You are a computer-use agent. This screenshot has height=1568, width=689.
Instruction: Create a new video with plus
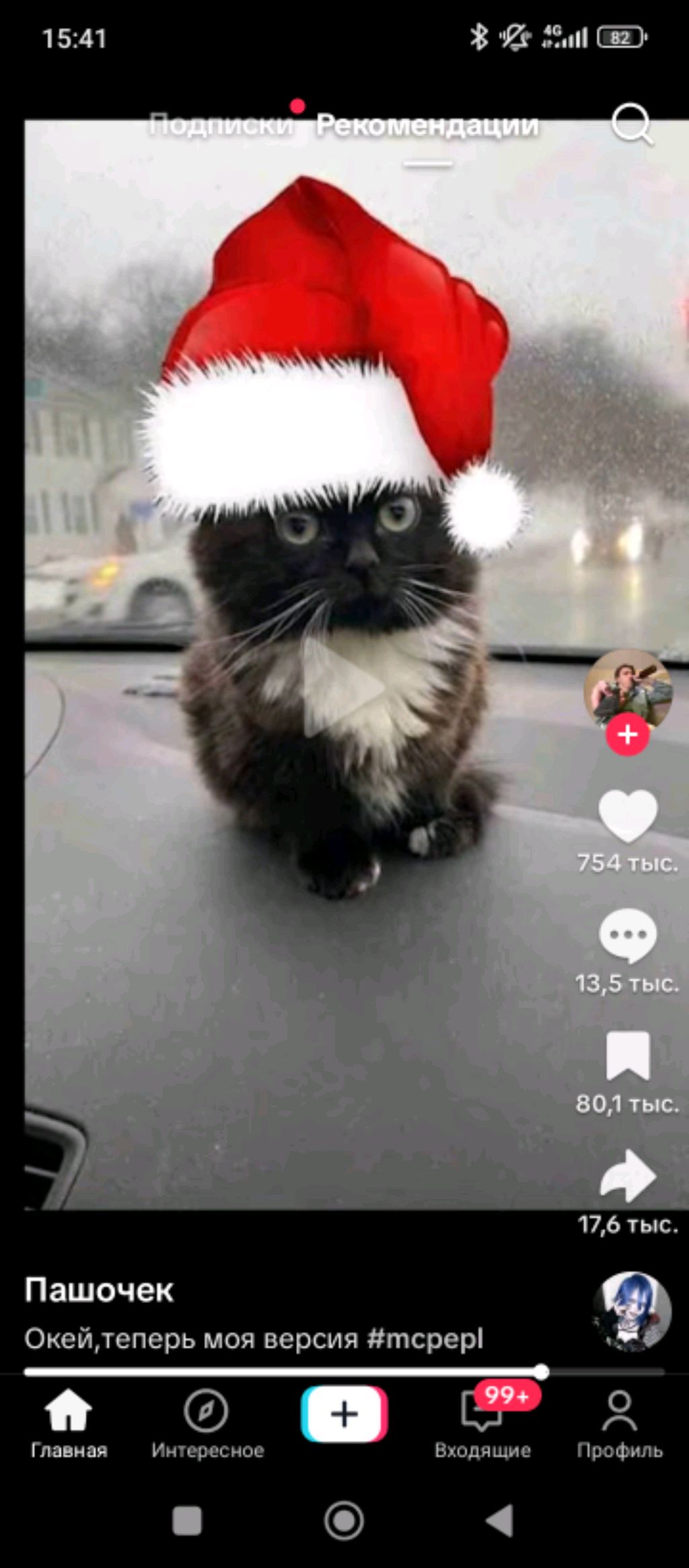[x=344, y=1414]
